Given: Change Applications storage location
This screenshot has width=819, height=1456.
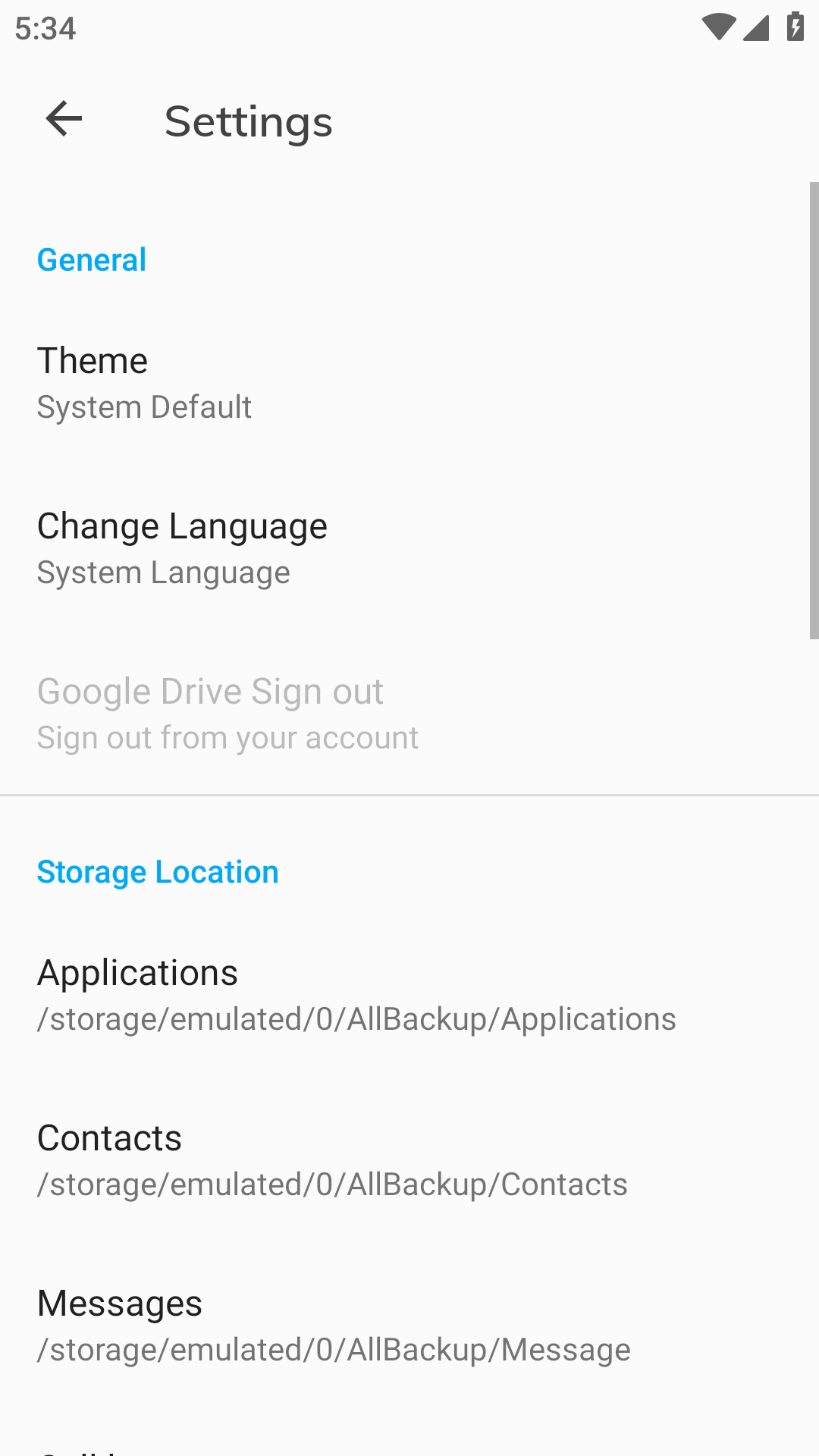Looking at the screenshot, I should pyautogui.click(x=409, y=995).
